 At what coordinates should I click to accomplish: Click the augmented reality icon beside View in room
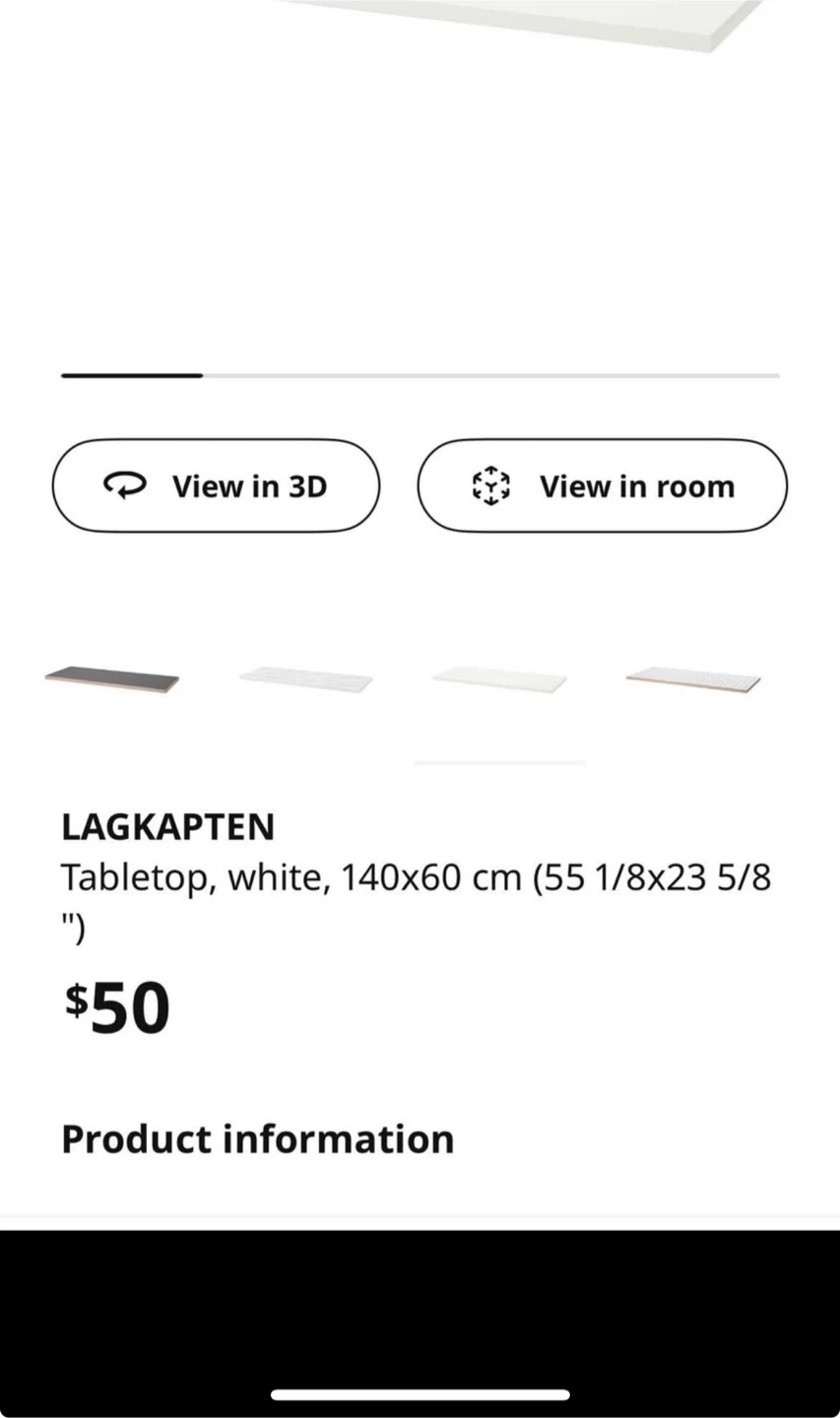tap(489, 485)
